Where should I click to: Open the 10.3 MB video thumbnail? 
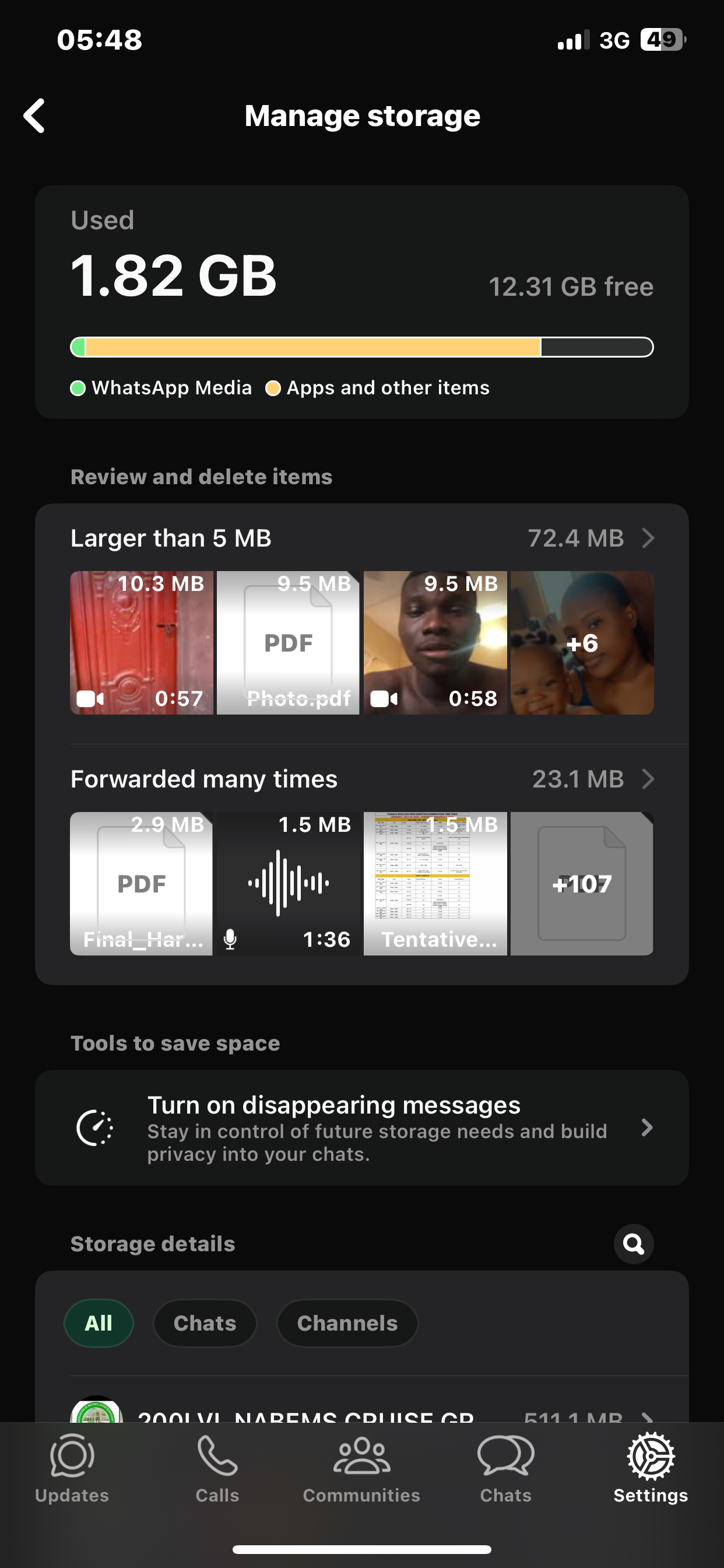pos(141,643)
